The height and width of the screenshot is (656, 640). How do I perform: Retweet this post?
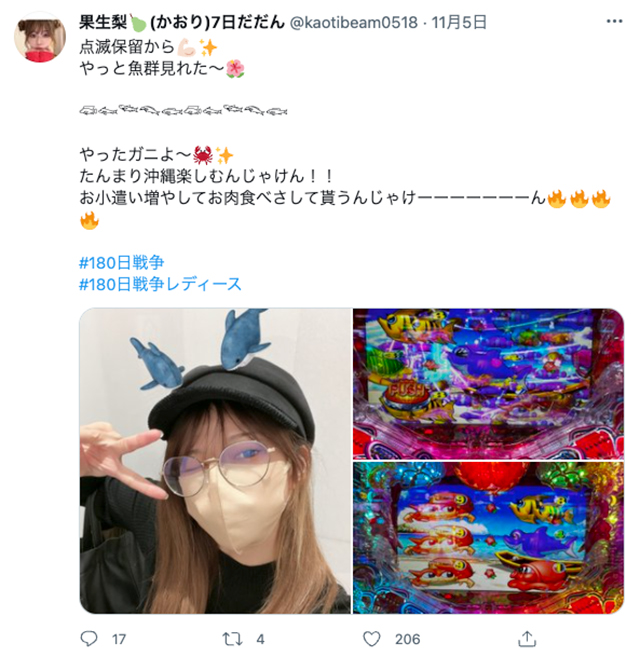point(229,638)
